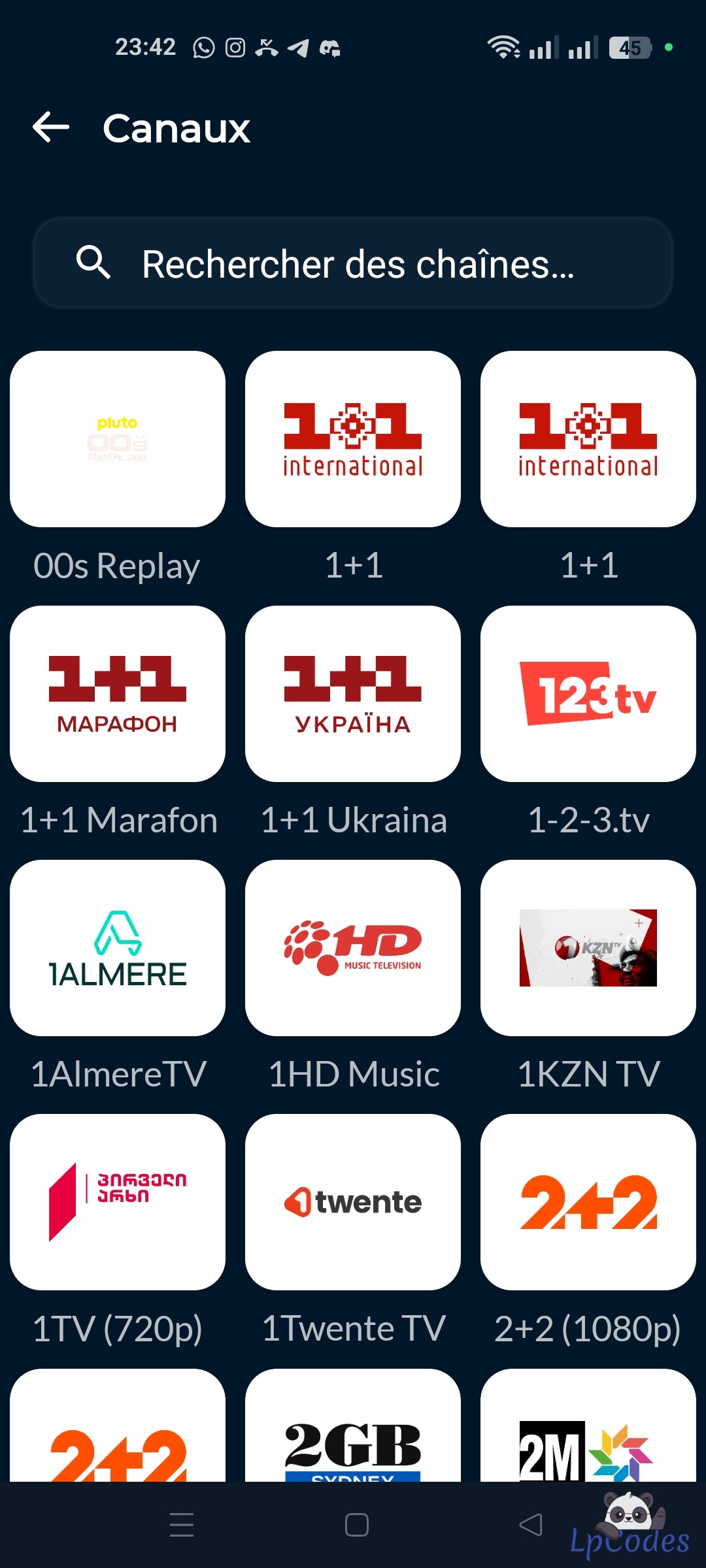706x1568 pixels.
Task: Open the 2M channel tile
Action: [x=588, y=1425]
